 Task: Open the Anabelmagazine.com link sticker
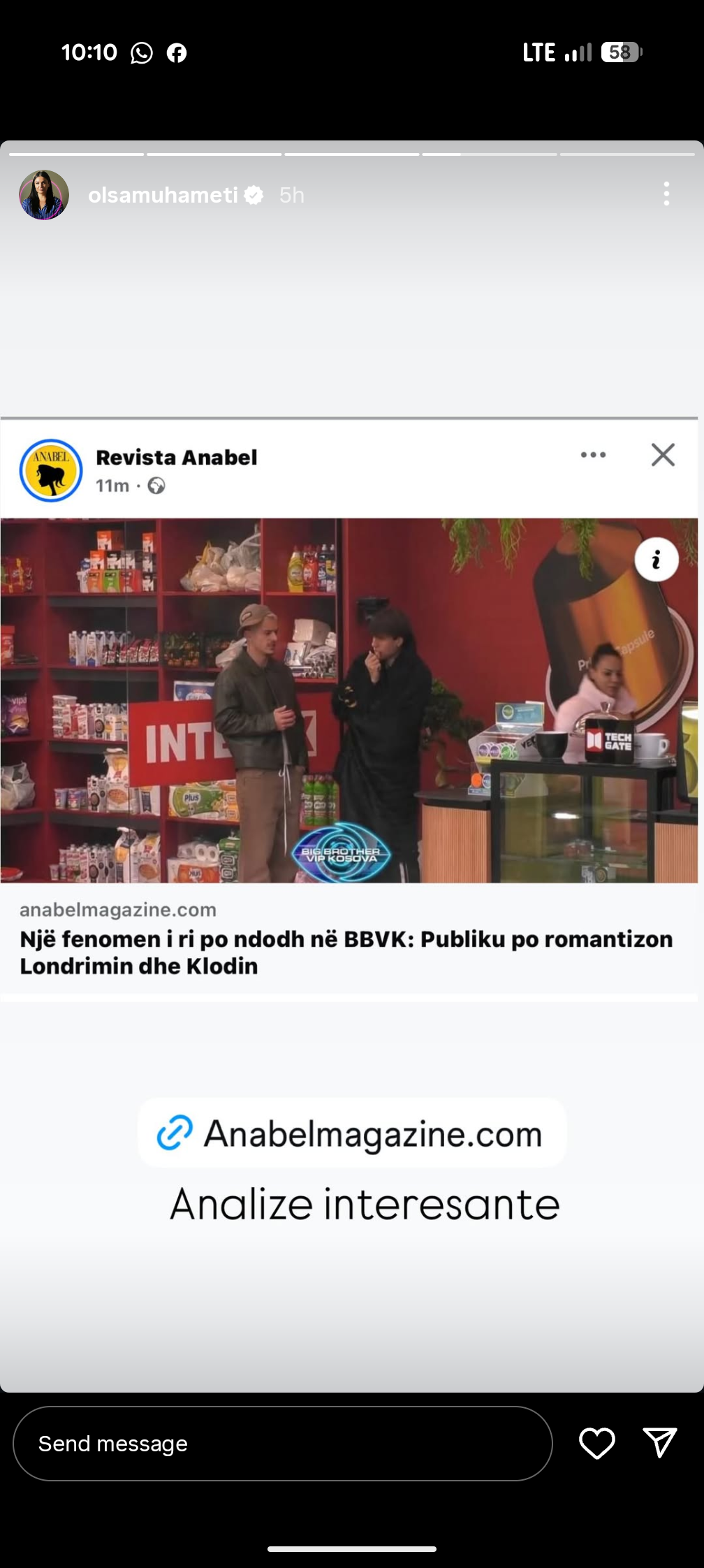[x=352, y=1133]
